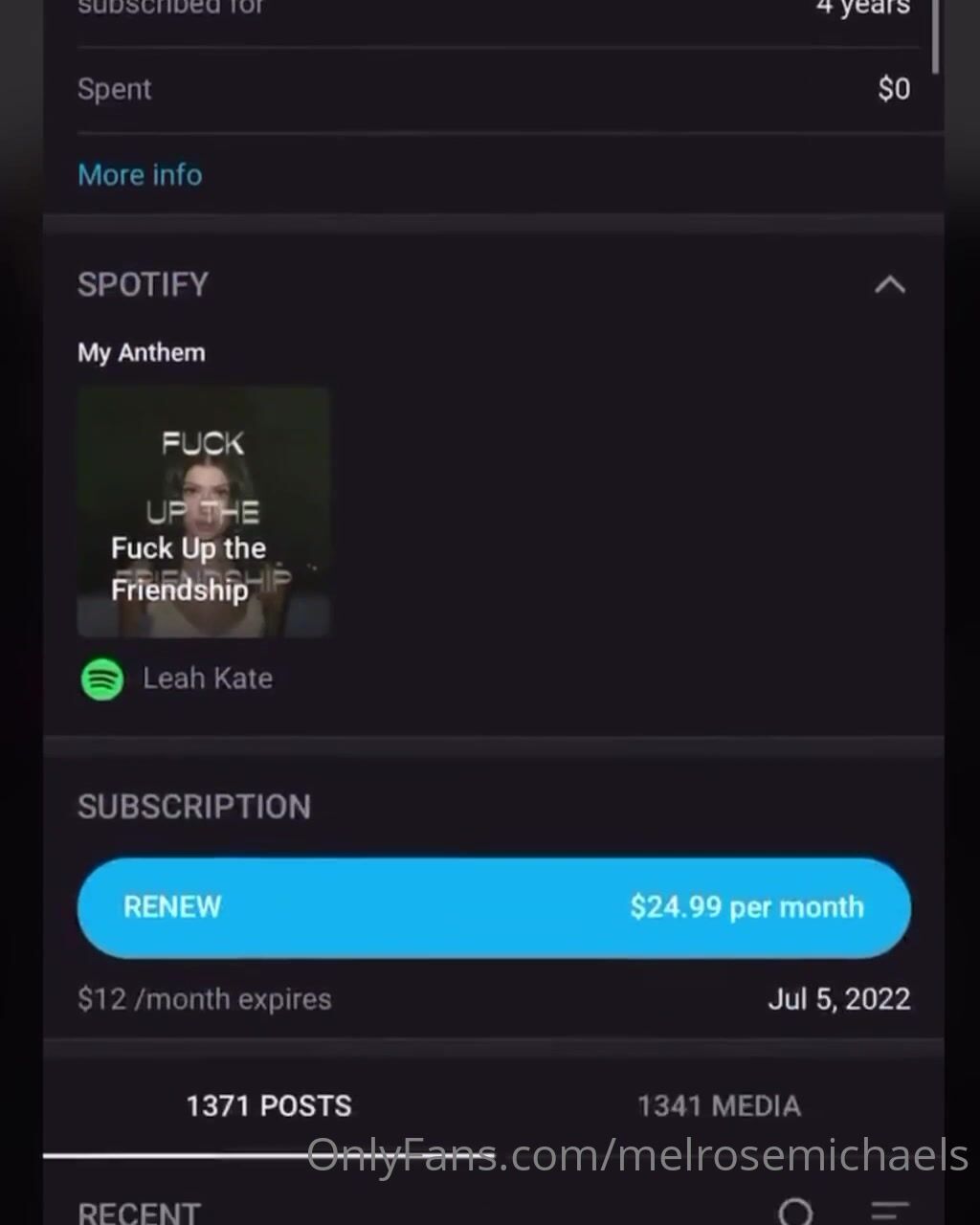Search within recent posts
The height and width of the screenshot is (1225, 980).
tap(795, 1211)
